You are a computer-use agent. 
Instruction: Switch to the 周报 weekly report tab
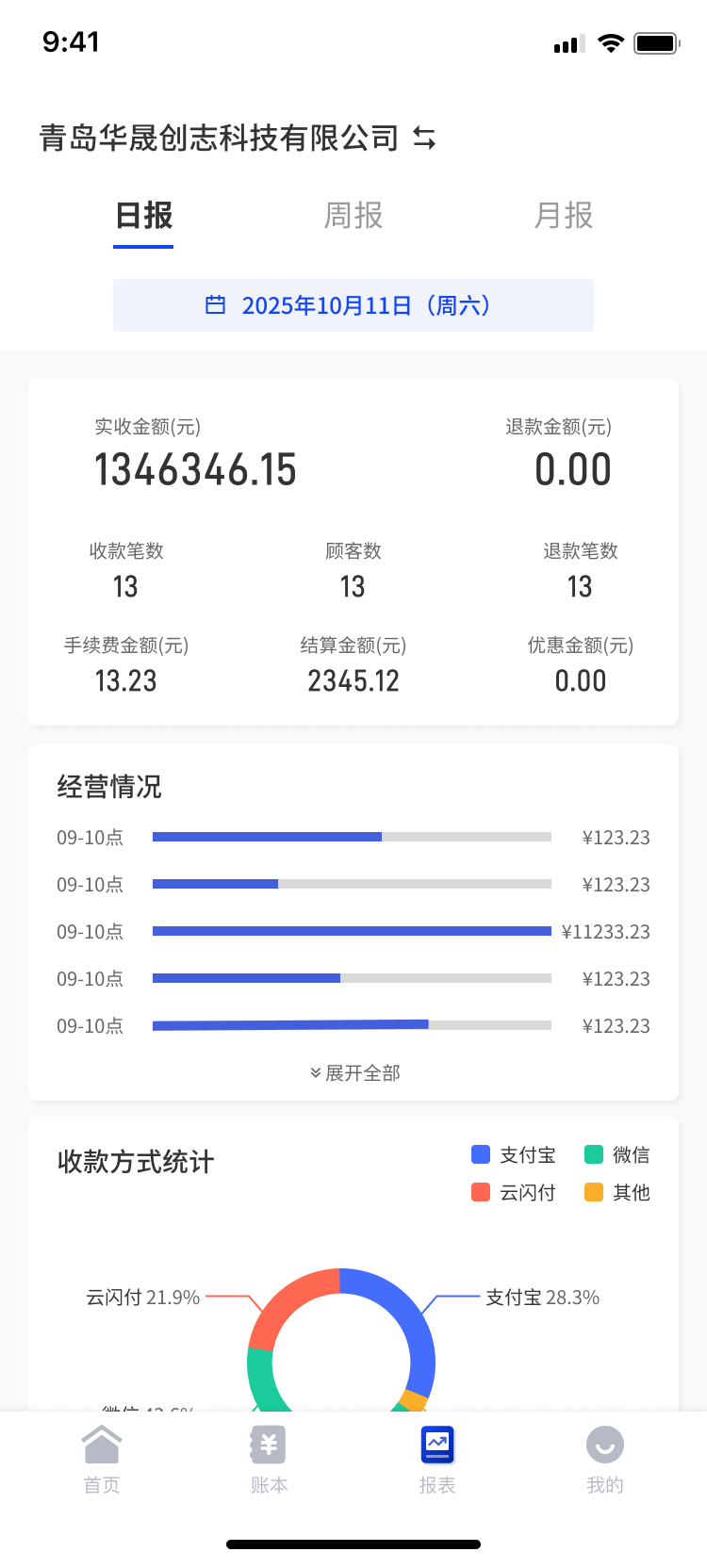353,216
